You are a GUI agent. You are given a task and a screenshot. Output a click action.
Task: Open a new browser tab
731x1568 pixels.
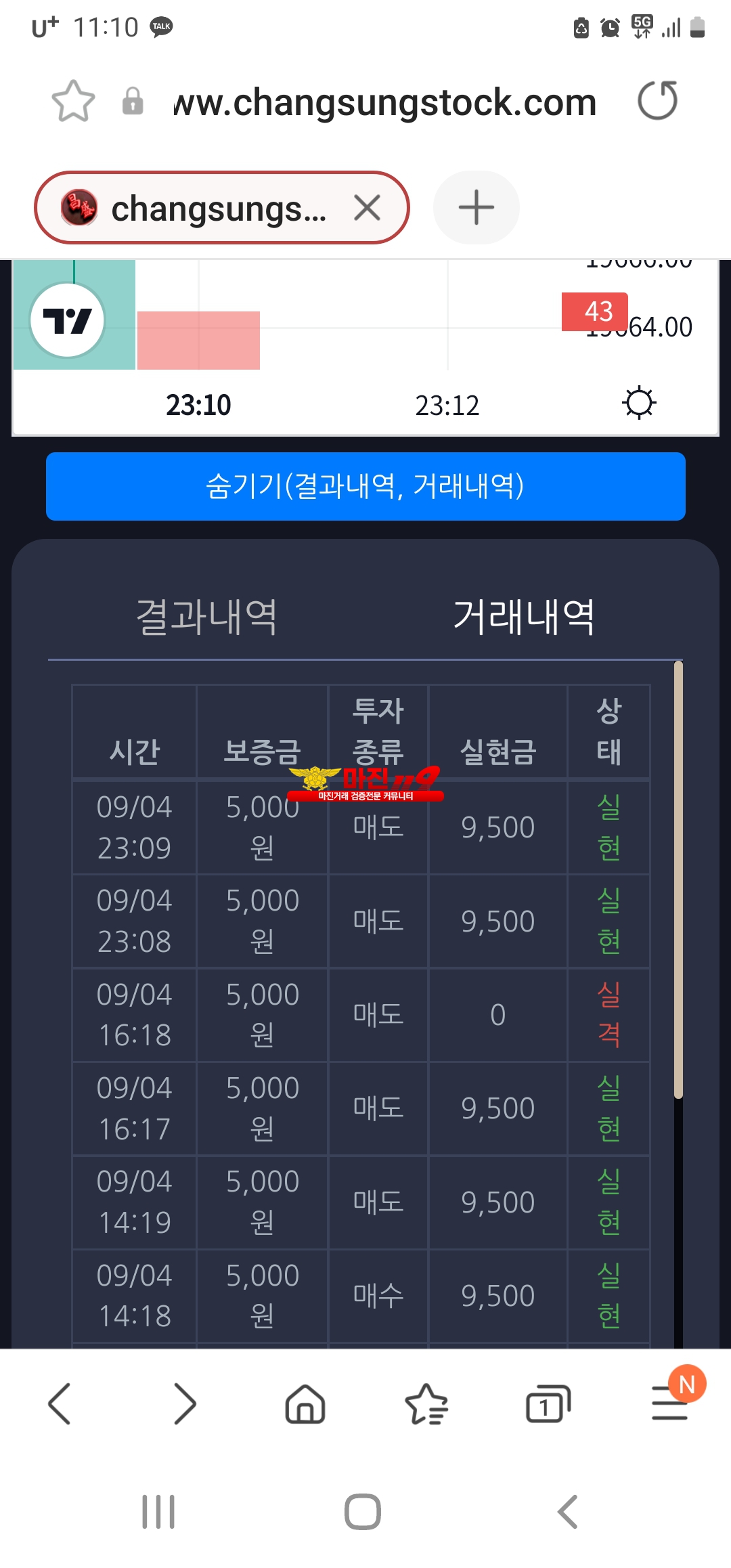(477, 207)
